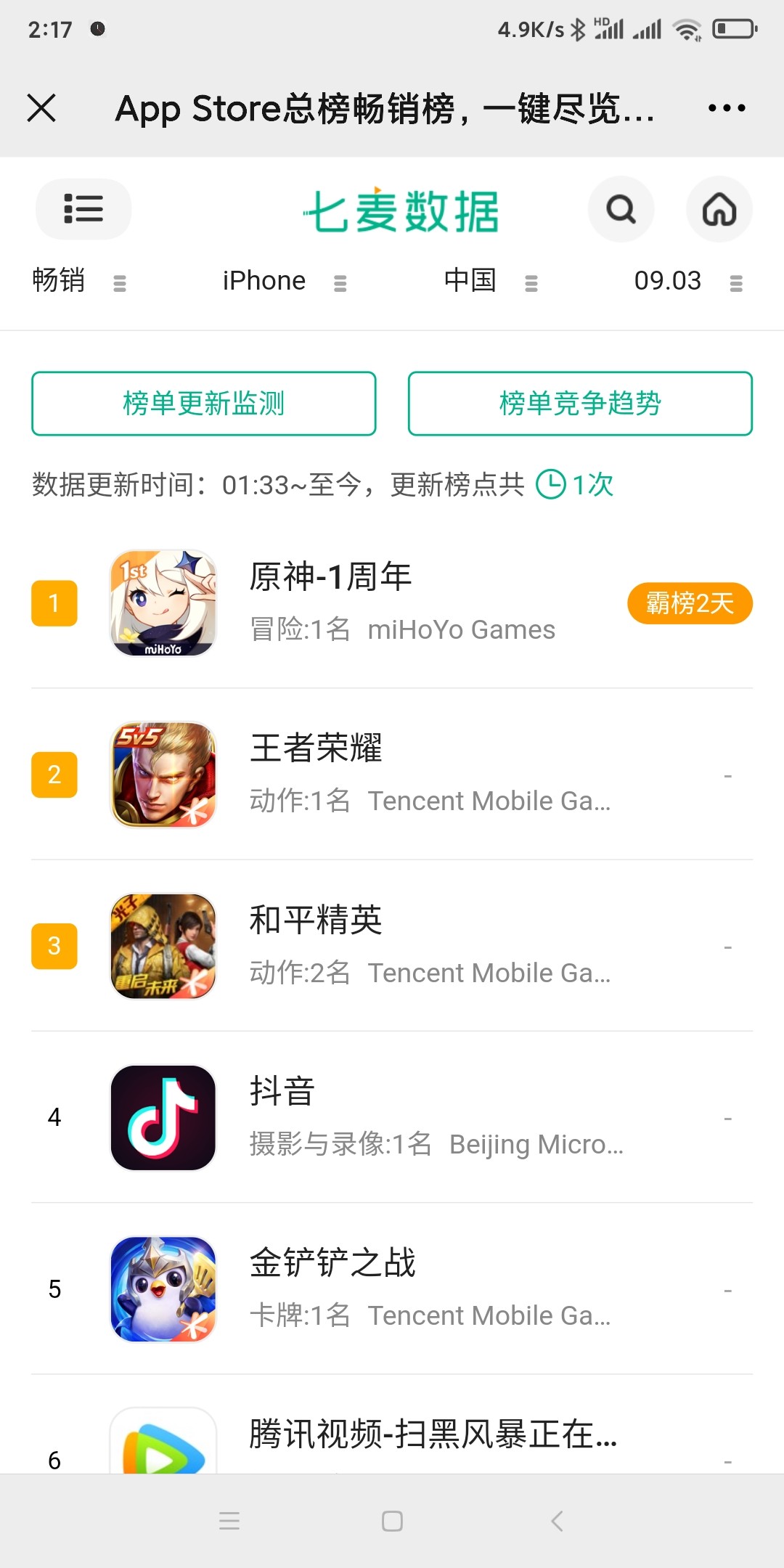
Task: Open the three-dot overflow menu
Action: click(x=727, y=108)
